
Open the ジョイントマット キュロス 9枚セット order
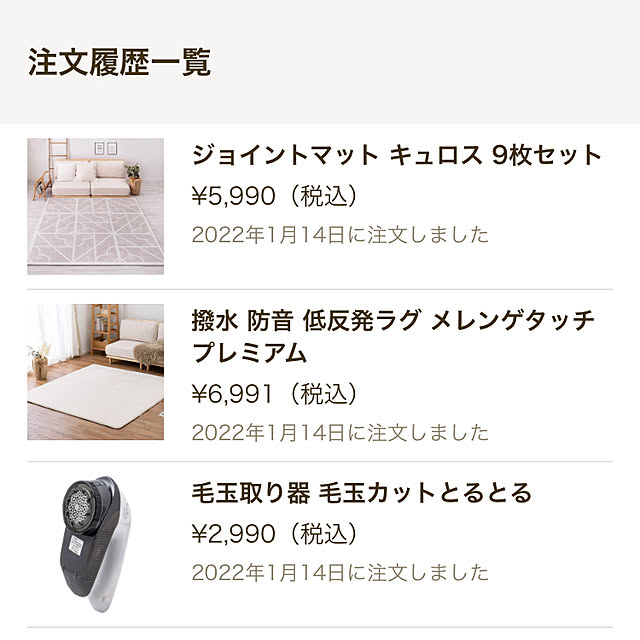tap(396, 156)
